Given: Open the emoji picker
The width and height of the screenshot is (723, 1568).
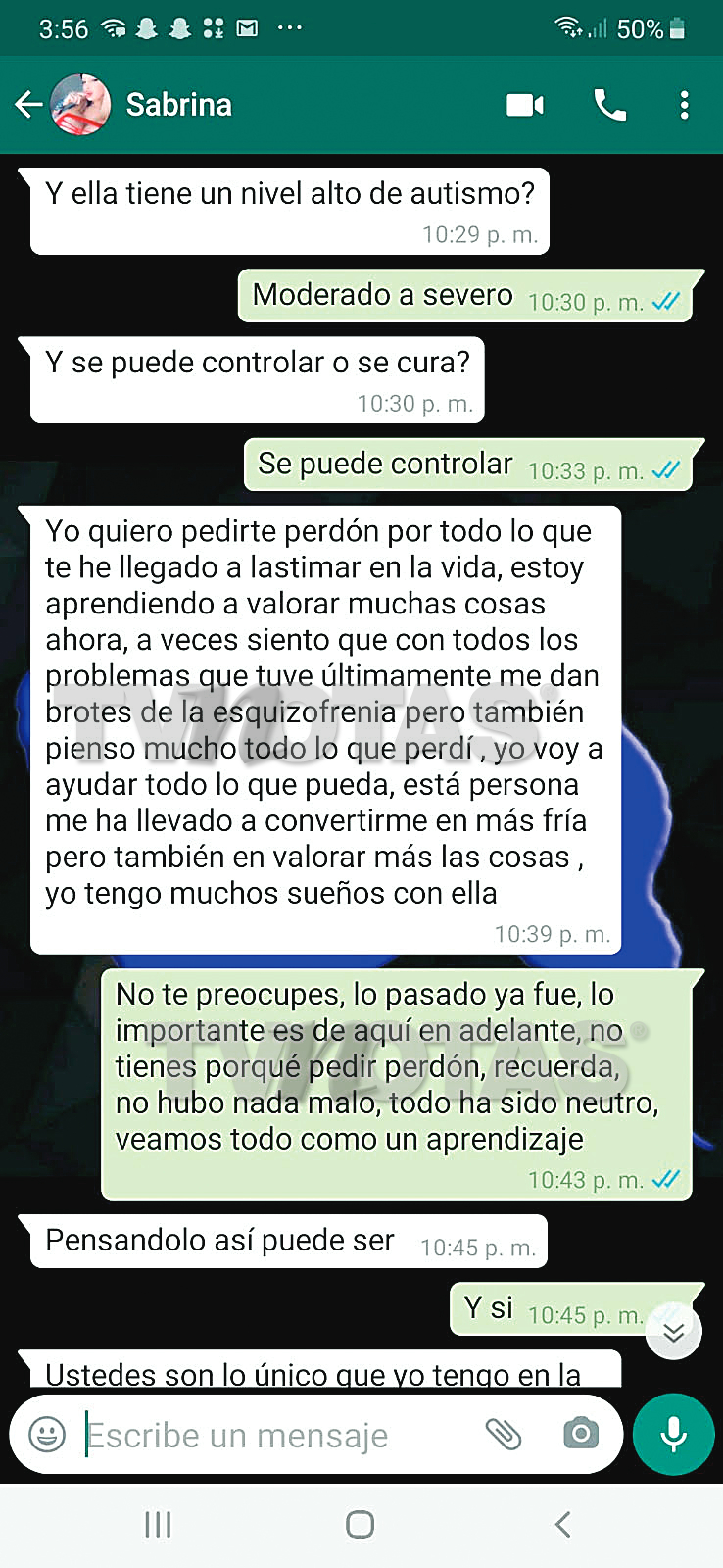Looking at the screenshot, I should pyautogui.click(x=47, y=1435).
